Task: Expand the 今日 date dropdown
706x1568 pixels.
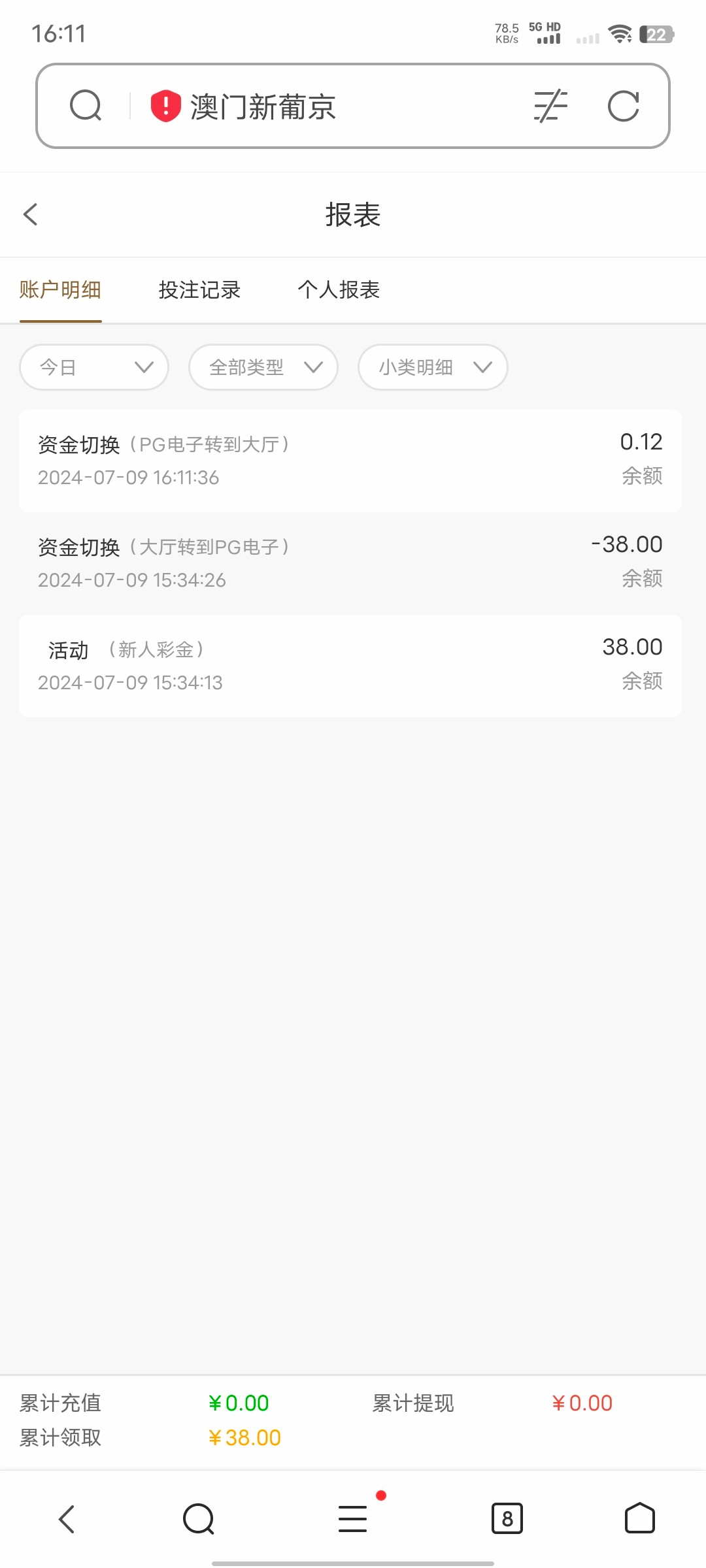Action: (94, 367)
